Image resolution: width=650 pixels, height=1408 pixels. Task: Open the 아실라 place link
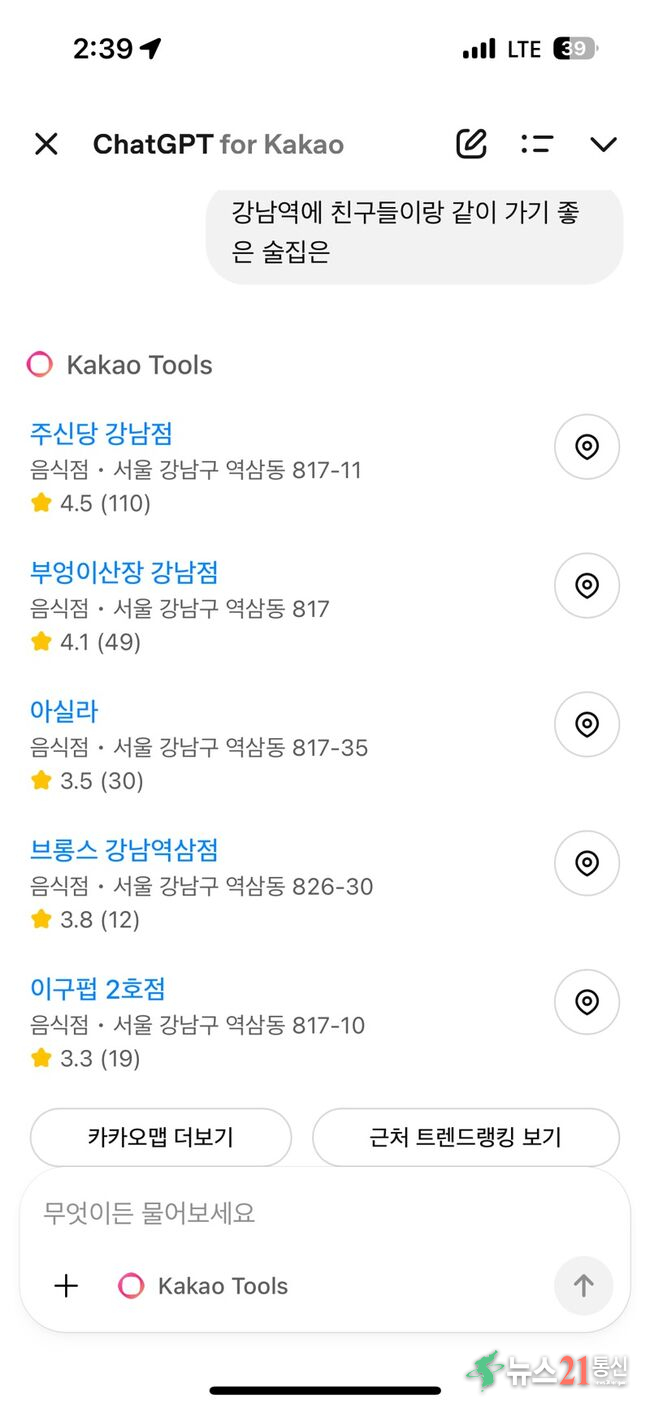tap(64, 711)
